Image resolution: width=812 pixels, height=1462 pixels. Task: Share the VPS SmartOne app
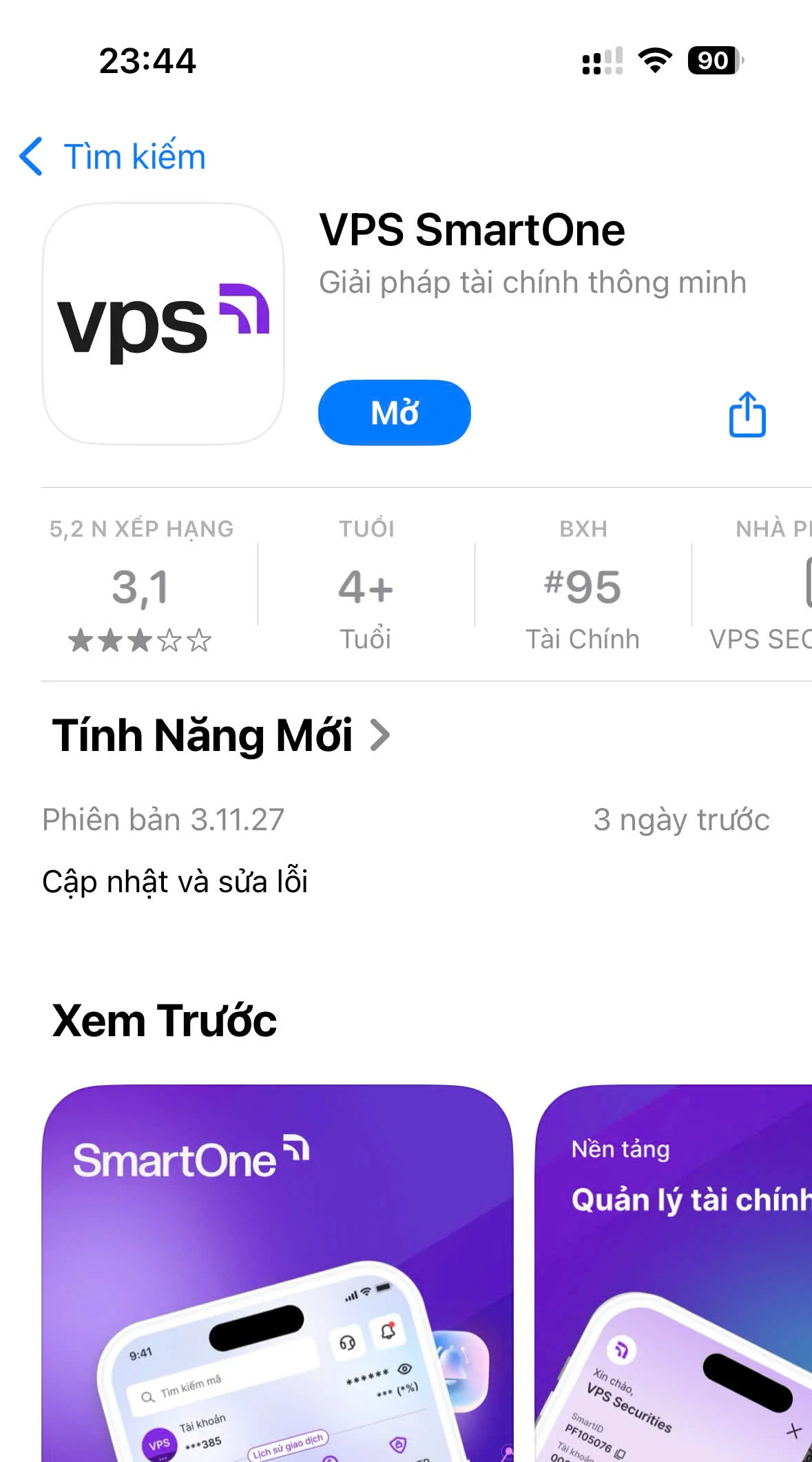click(x=747, y=414)
